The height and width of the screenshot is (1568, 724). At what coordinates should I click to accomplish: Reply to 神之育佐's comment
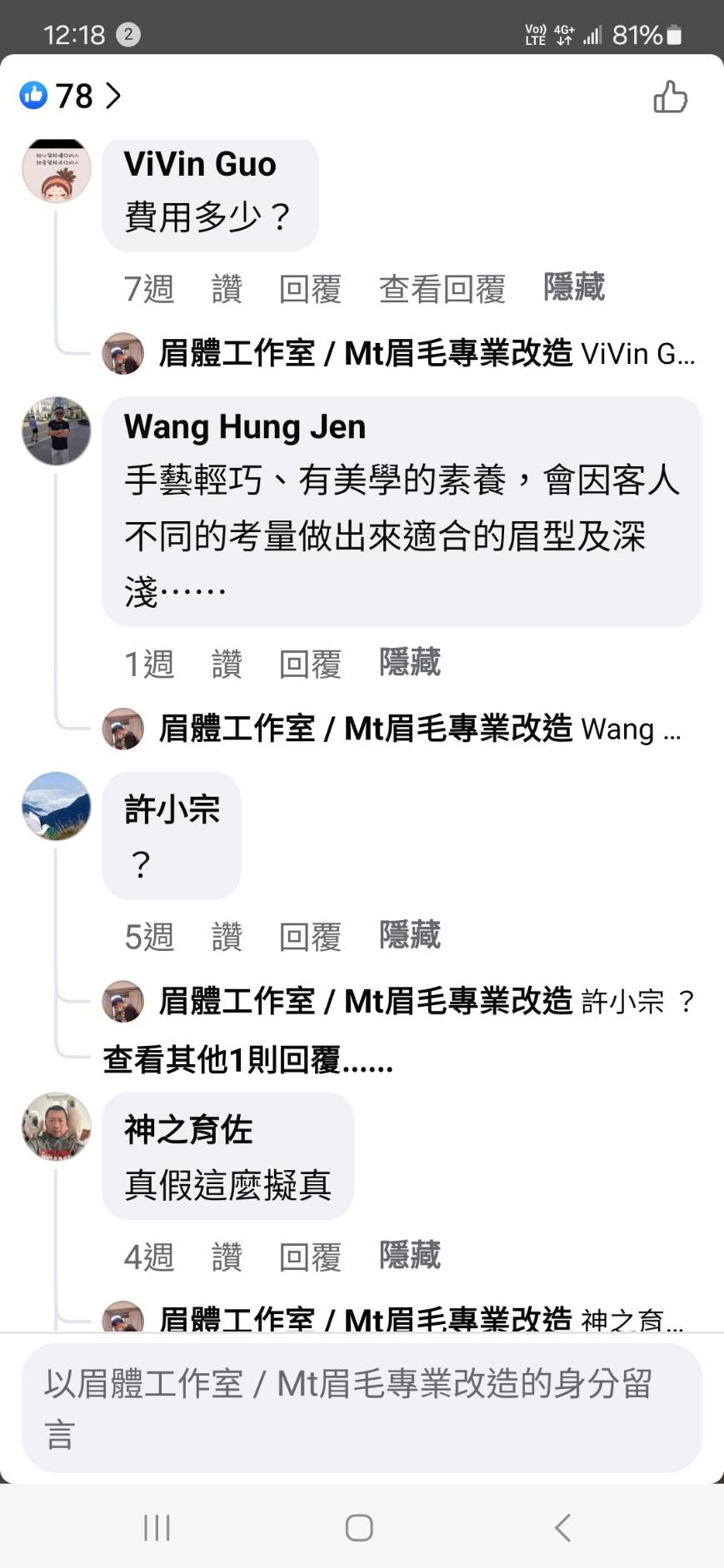point(310,1257)
